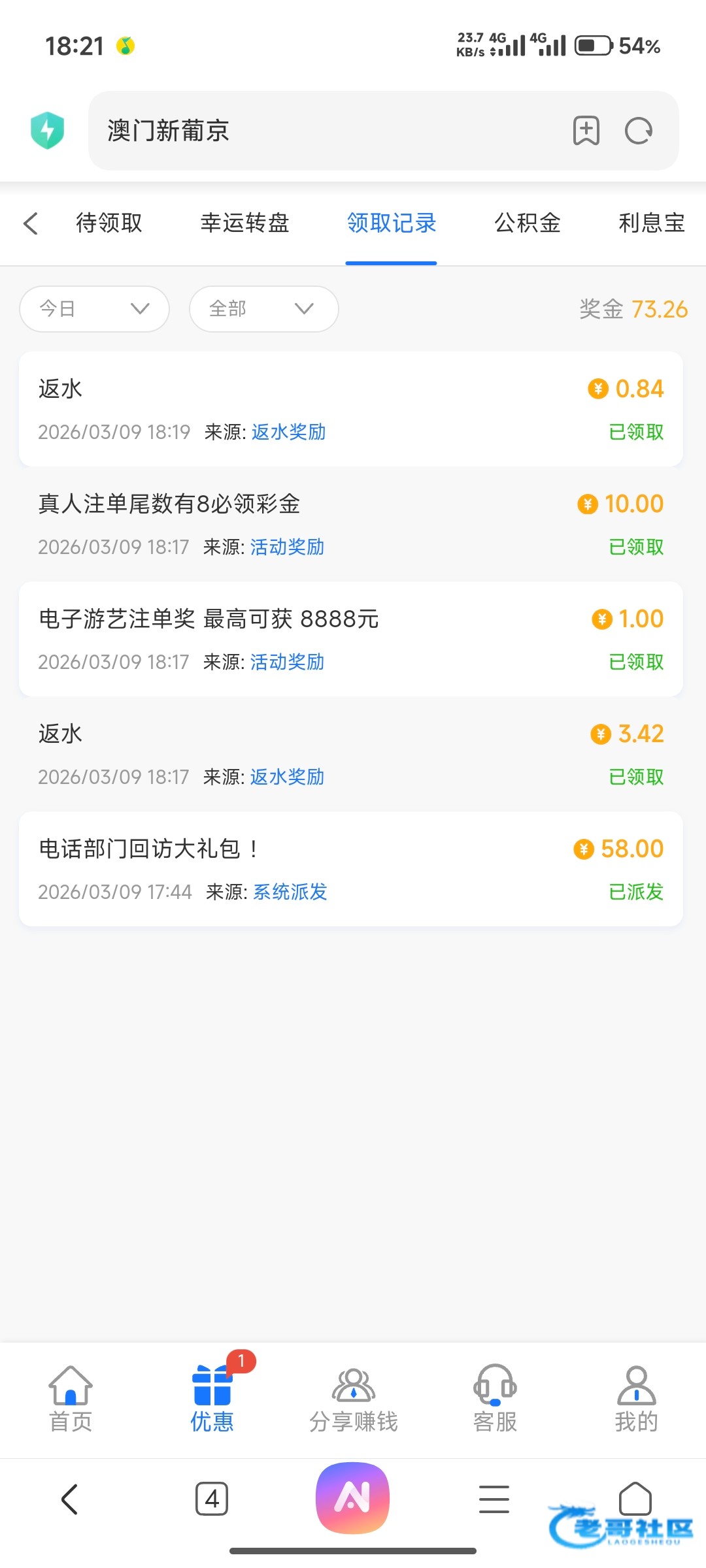Contact 客服 support
The width and height of the screenshot is (706, 1568).
pos(495,1398)
